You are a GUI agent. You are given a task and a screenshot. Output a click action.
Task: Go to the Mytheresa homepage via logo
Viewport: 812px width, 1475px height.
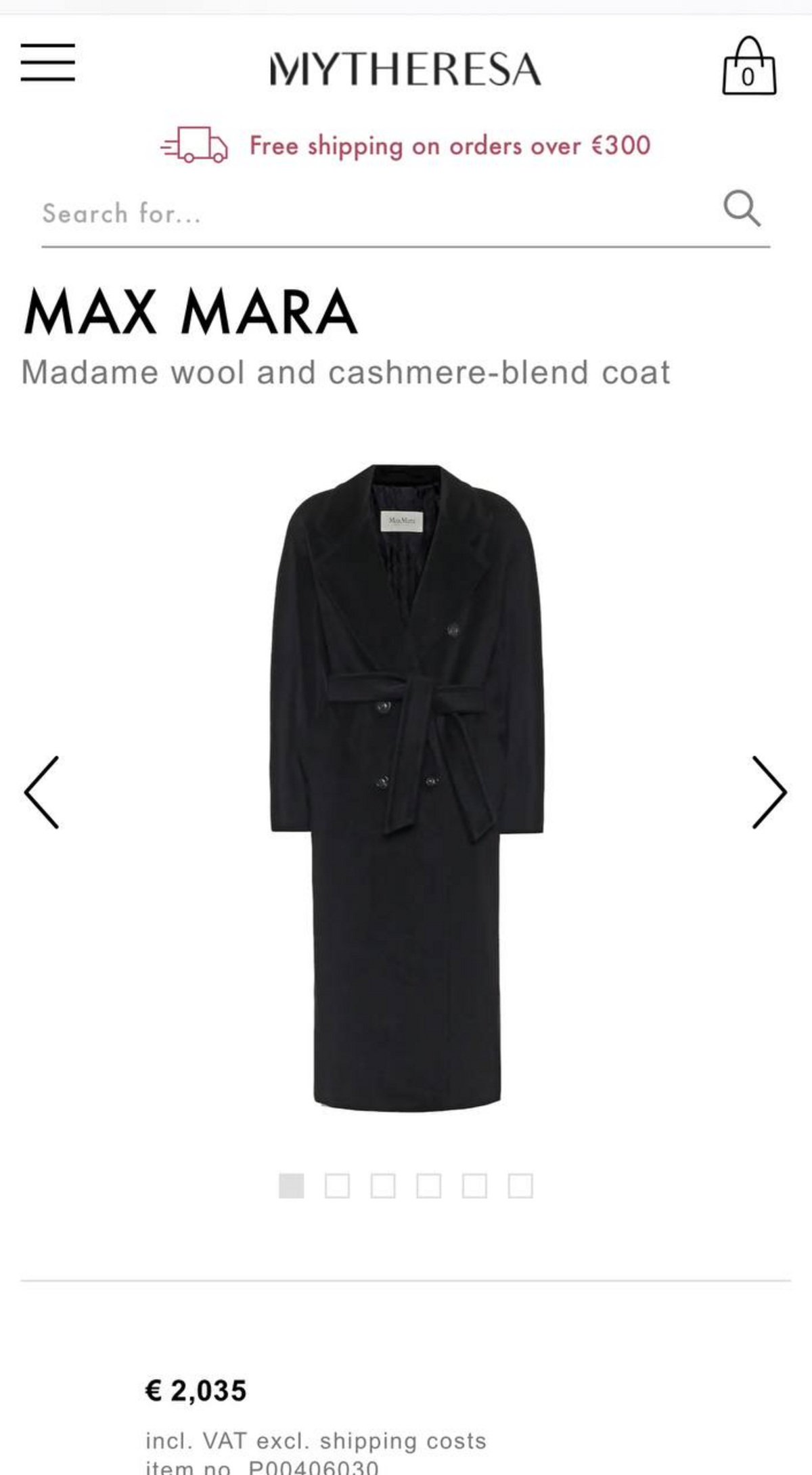tap(405, 69)
